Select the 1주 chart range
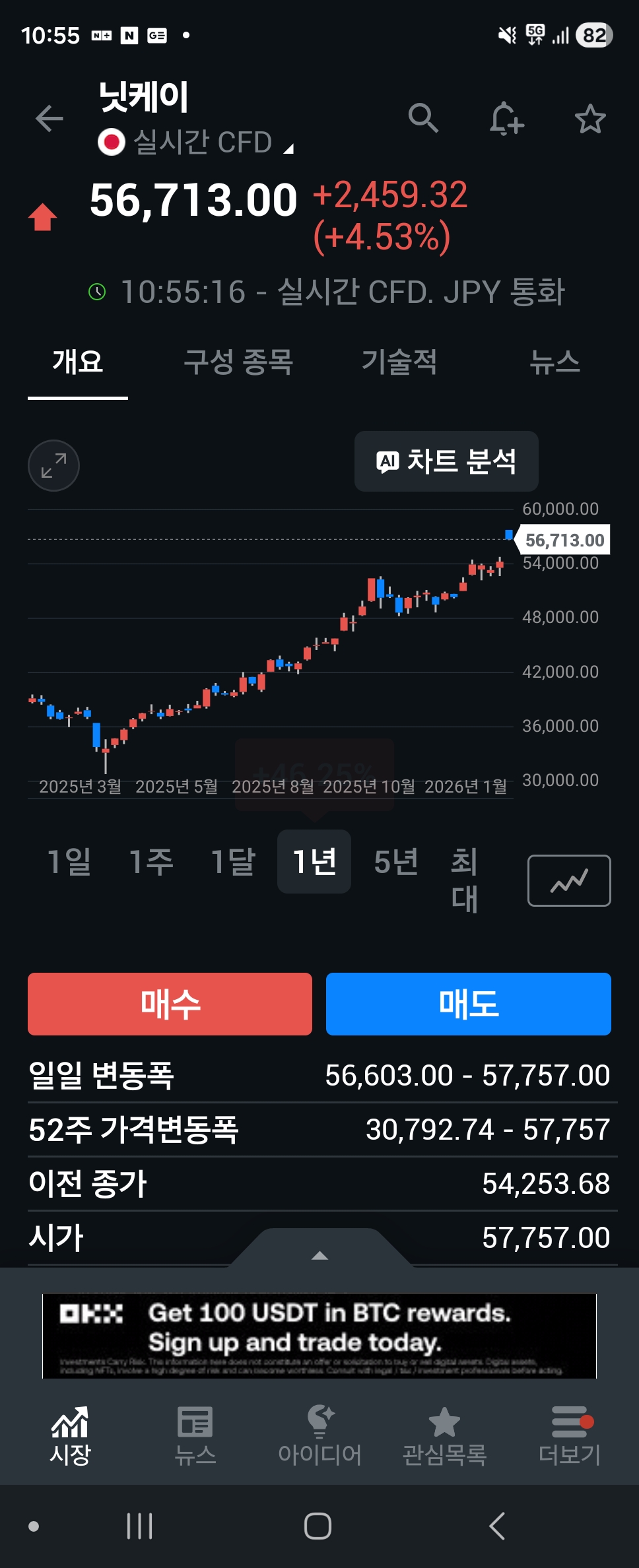Image resolution: width=639 pixels, height=1568 pixels. tap(151, 861)
